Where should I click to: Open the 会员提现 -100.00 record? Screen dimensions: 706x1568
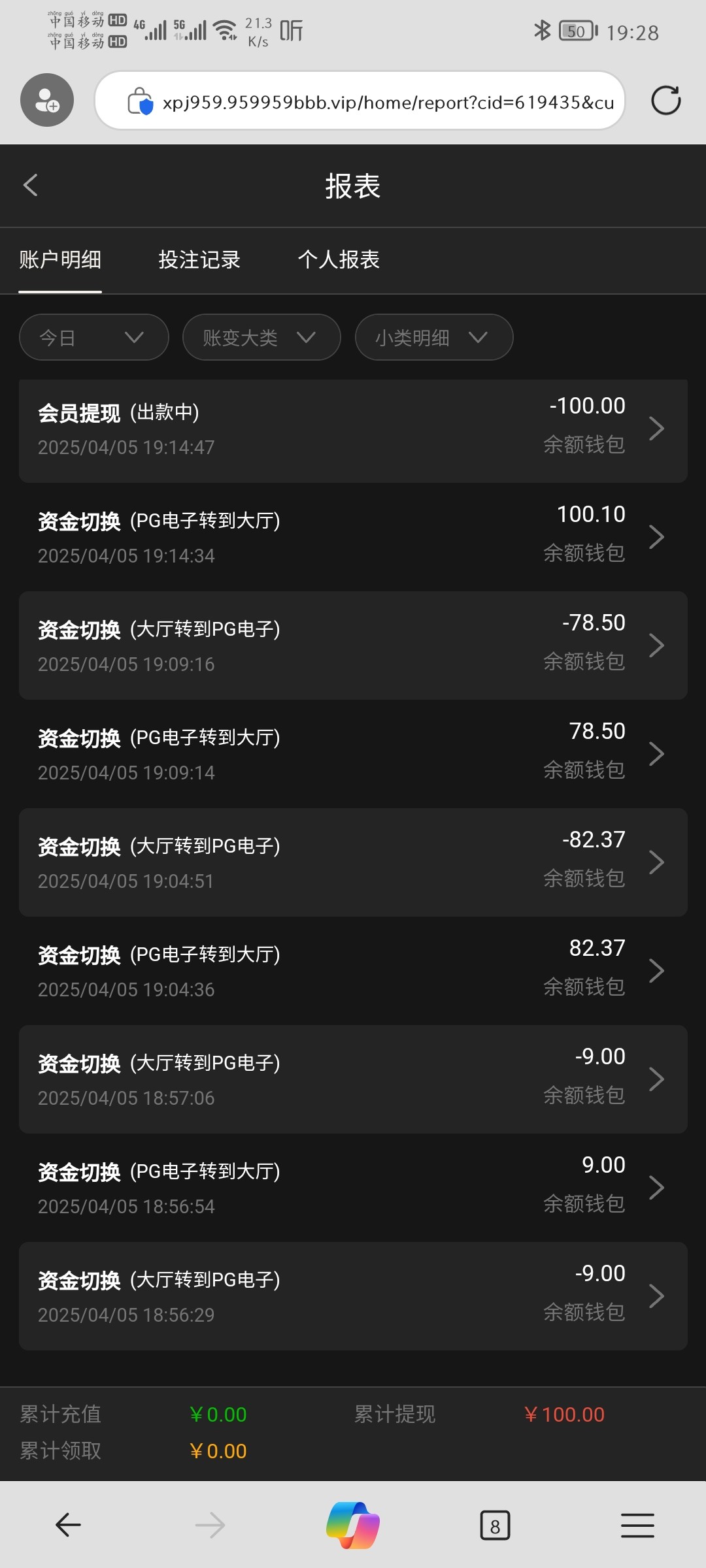(353, 429)
